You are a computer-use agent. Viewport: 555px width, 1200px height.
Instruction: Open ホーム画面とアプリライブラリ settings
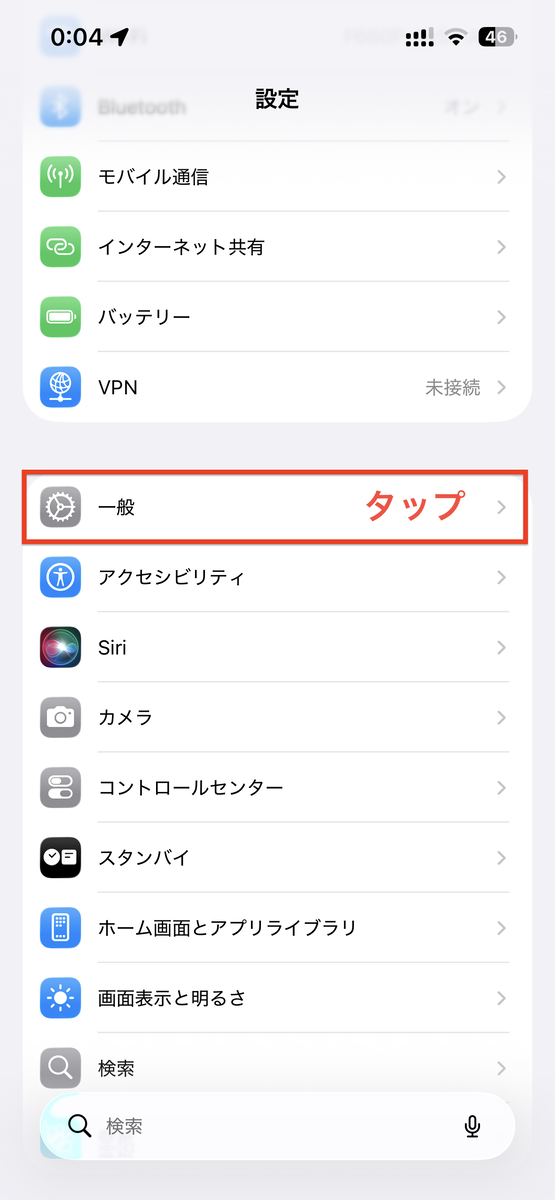point(277,928)
